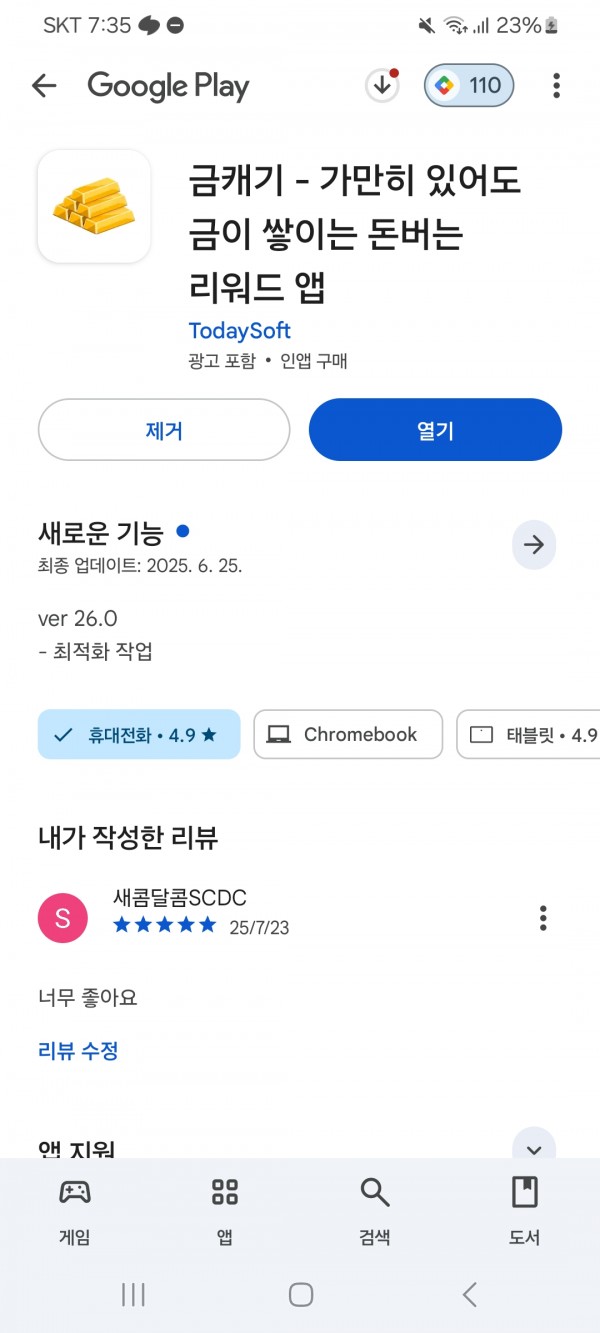Select the 휴대전화 4.9 rating chip
Screen dimensions: 600x1333
click(x=139, y=735)
